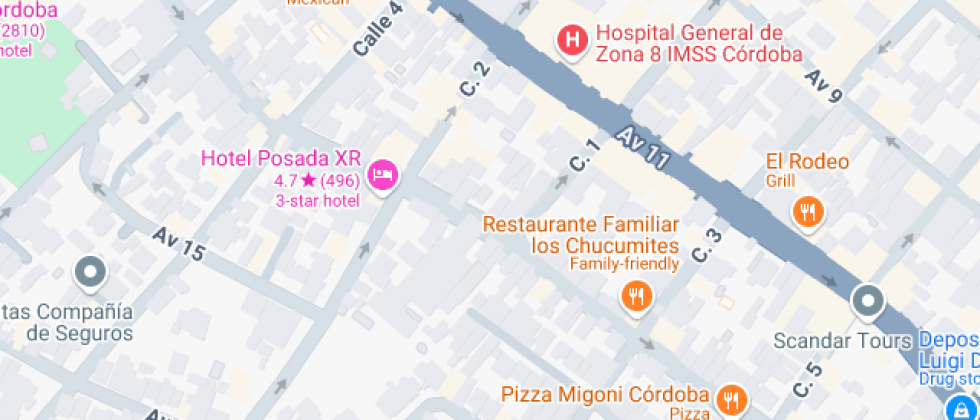Image resolution: width=980 pixels, height=420 pixels.
Task: Open Restaurante Familiar los Chucumites pin
Action: [636, 298]
